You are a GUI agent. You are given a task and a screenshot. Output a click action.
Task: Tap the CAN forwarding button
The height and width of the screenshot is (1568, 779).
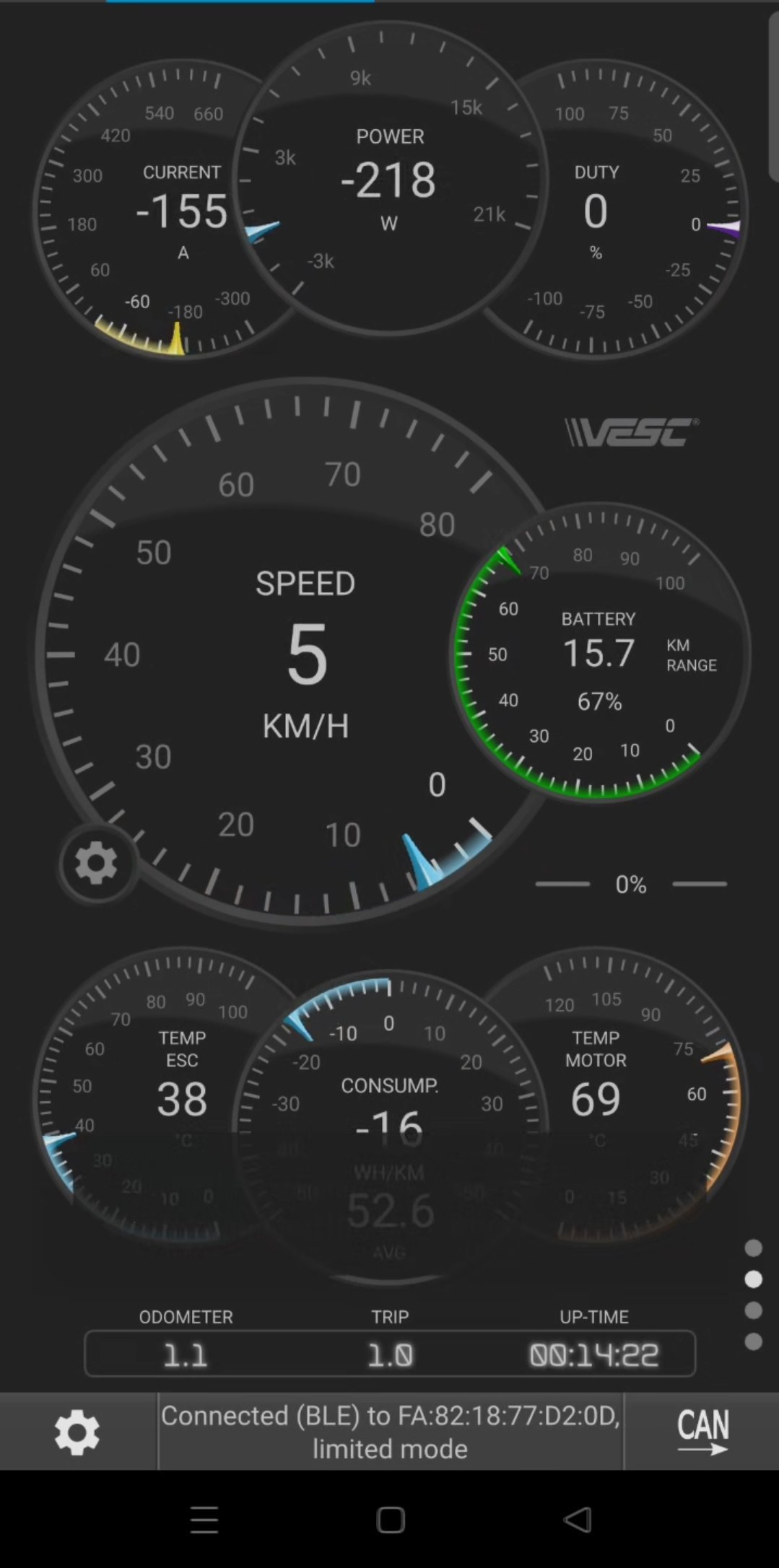[702, 1432]
